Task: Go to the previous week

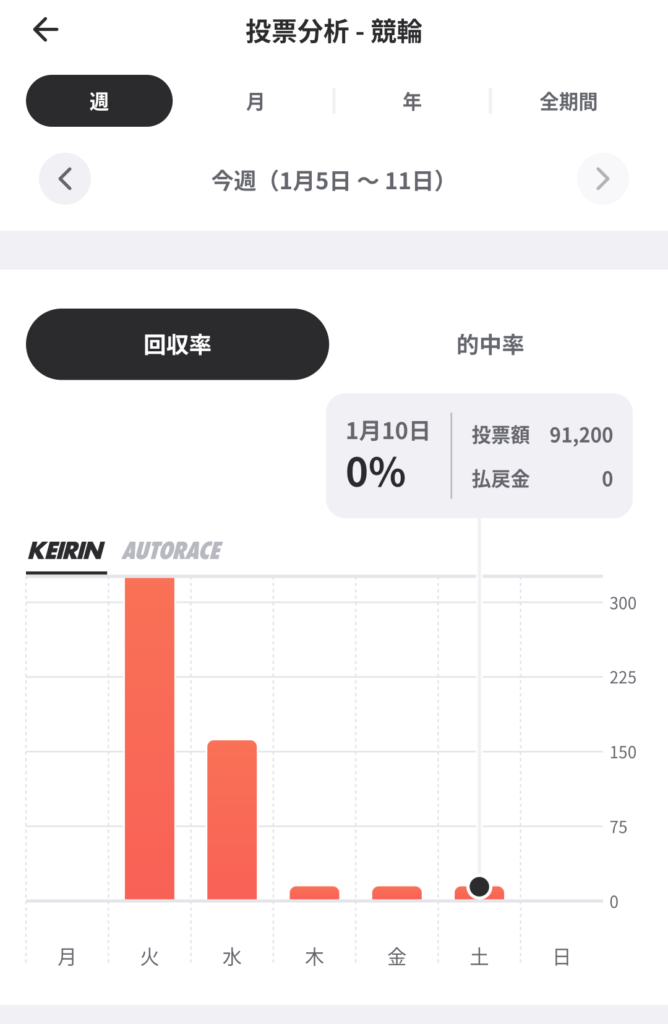Action: pyautogui.click(x=65, y=180)
